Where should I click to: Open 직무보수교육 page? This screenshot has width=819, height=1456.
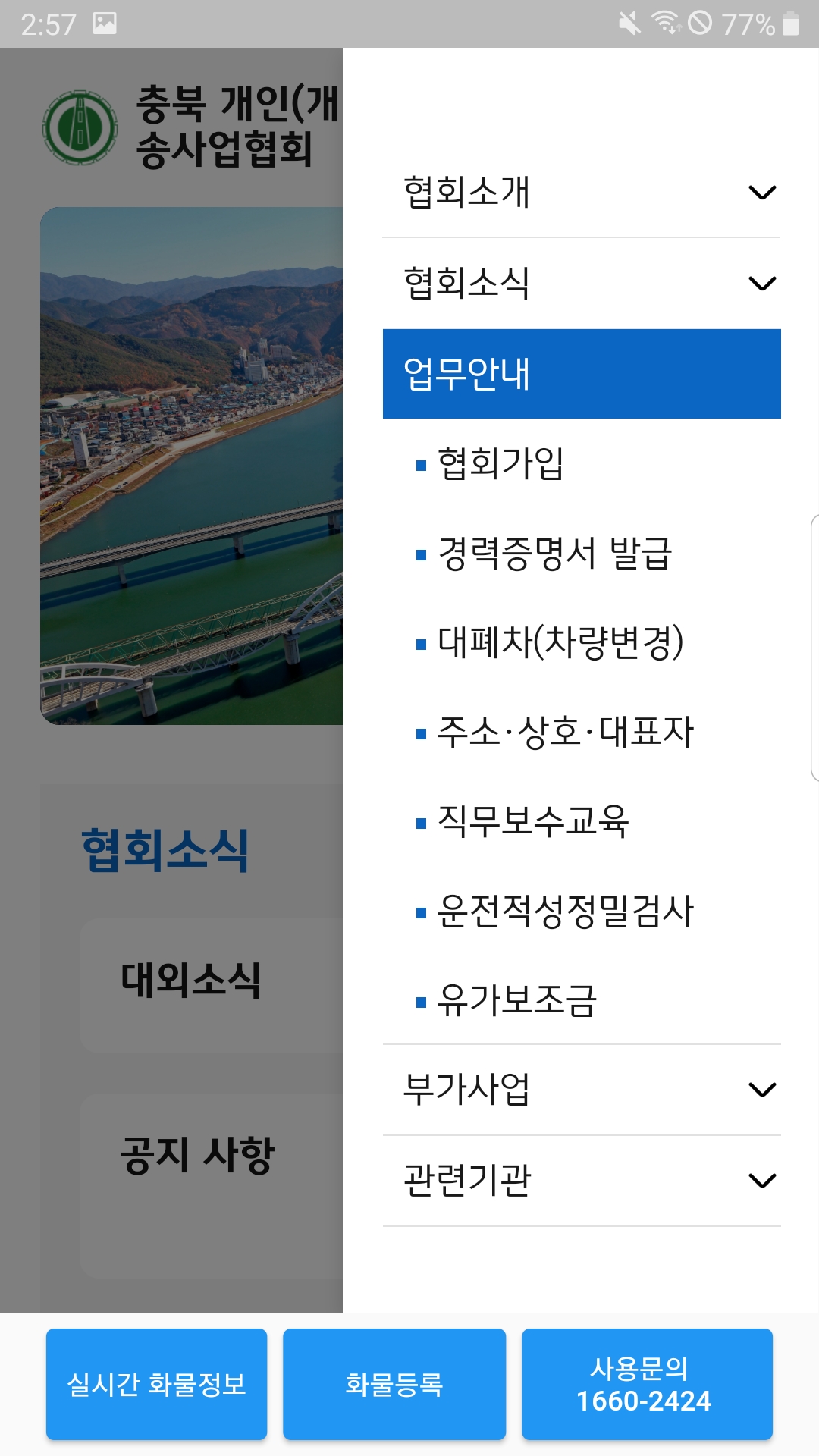click(533, 821)
